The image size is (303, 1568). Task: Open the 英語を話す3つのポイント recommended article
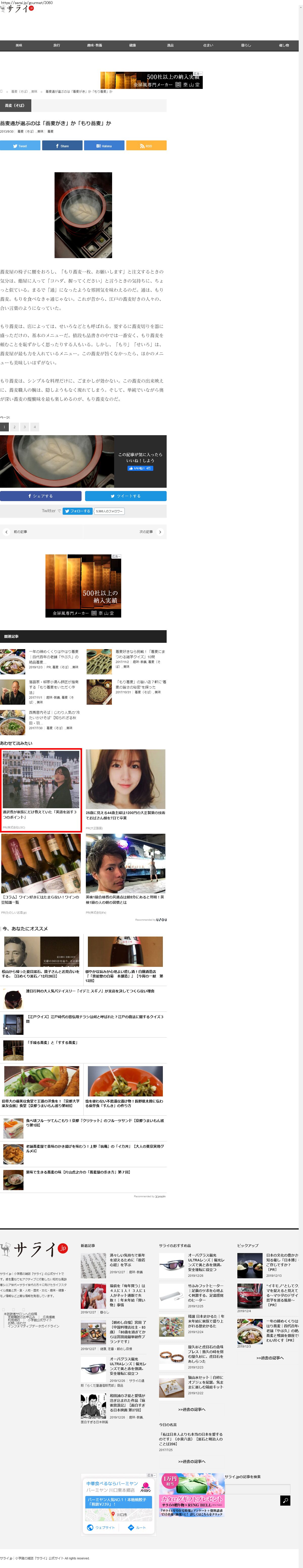(41, 790)
